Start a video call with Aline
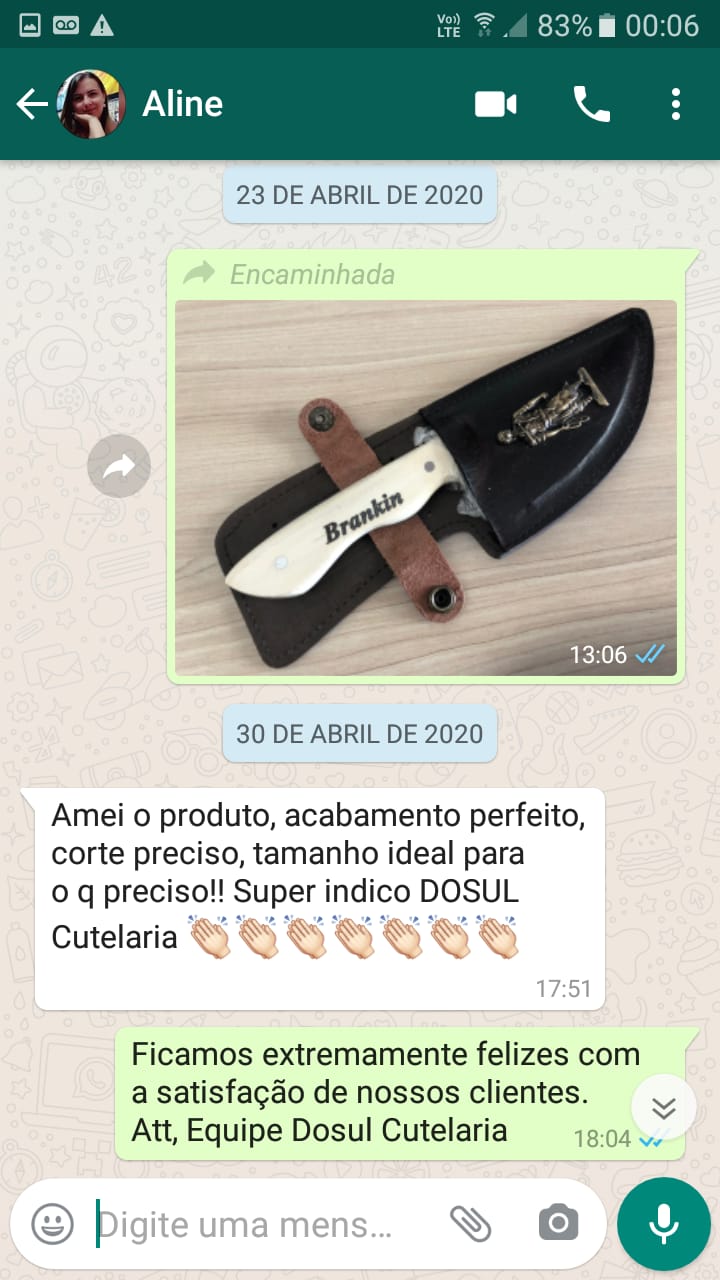 (495, 104)
